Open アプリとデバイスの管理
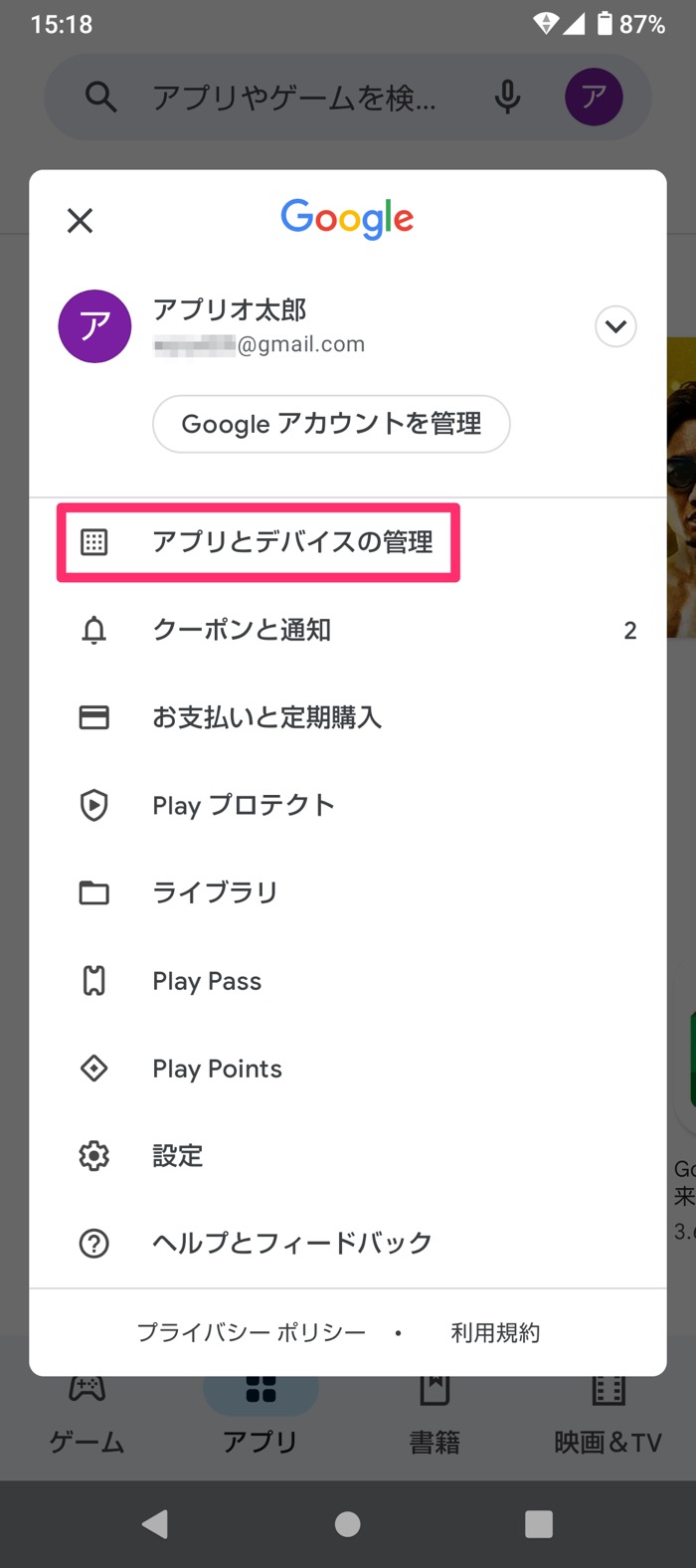Viewport: 696px width, 1568px height. click(x=292, y=542)
